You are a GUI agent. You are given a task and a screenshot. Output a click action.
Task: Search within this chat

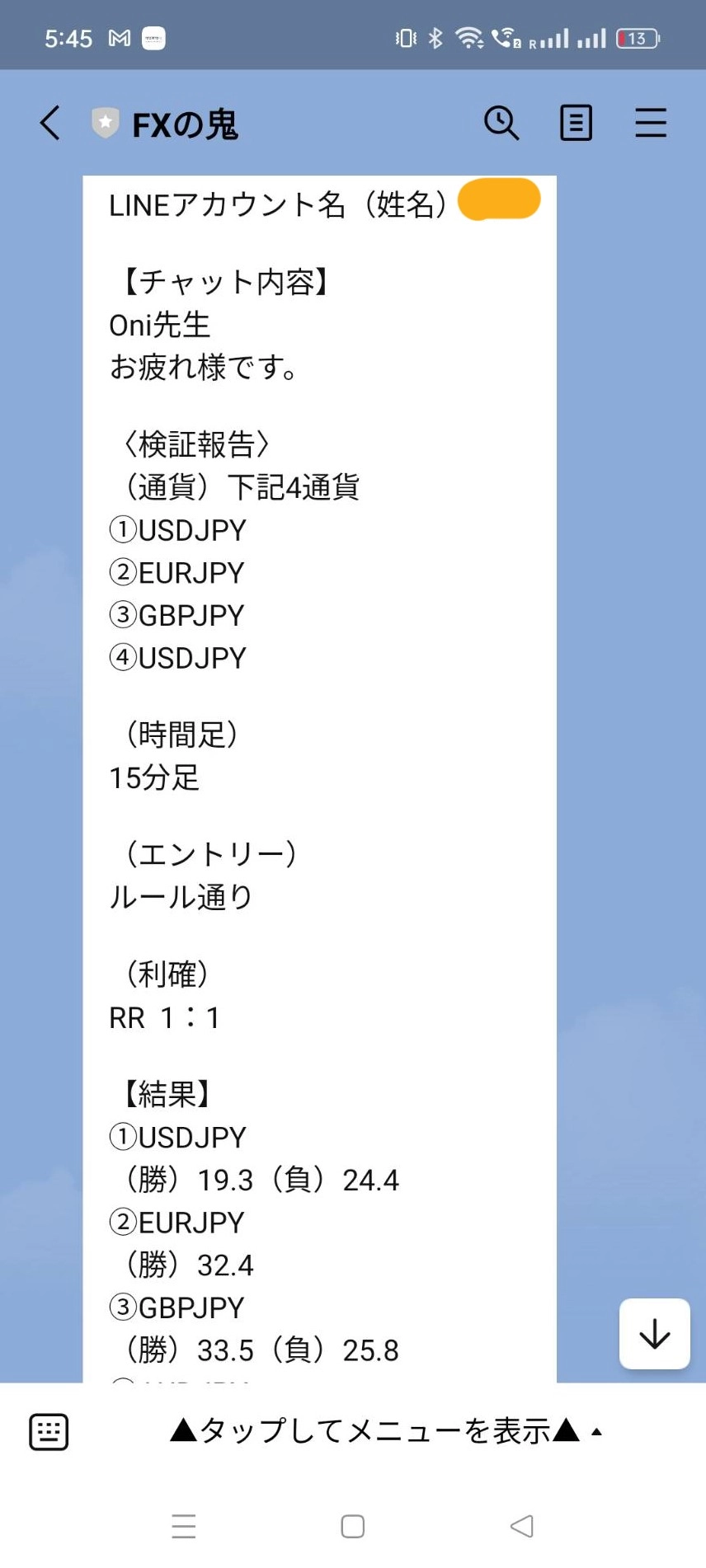501,124
